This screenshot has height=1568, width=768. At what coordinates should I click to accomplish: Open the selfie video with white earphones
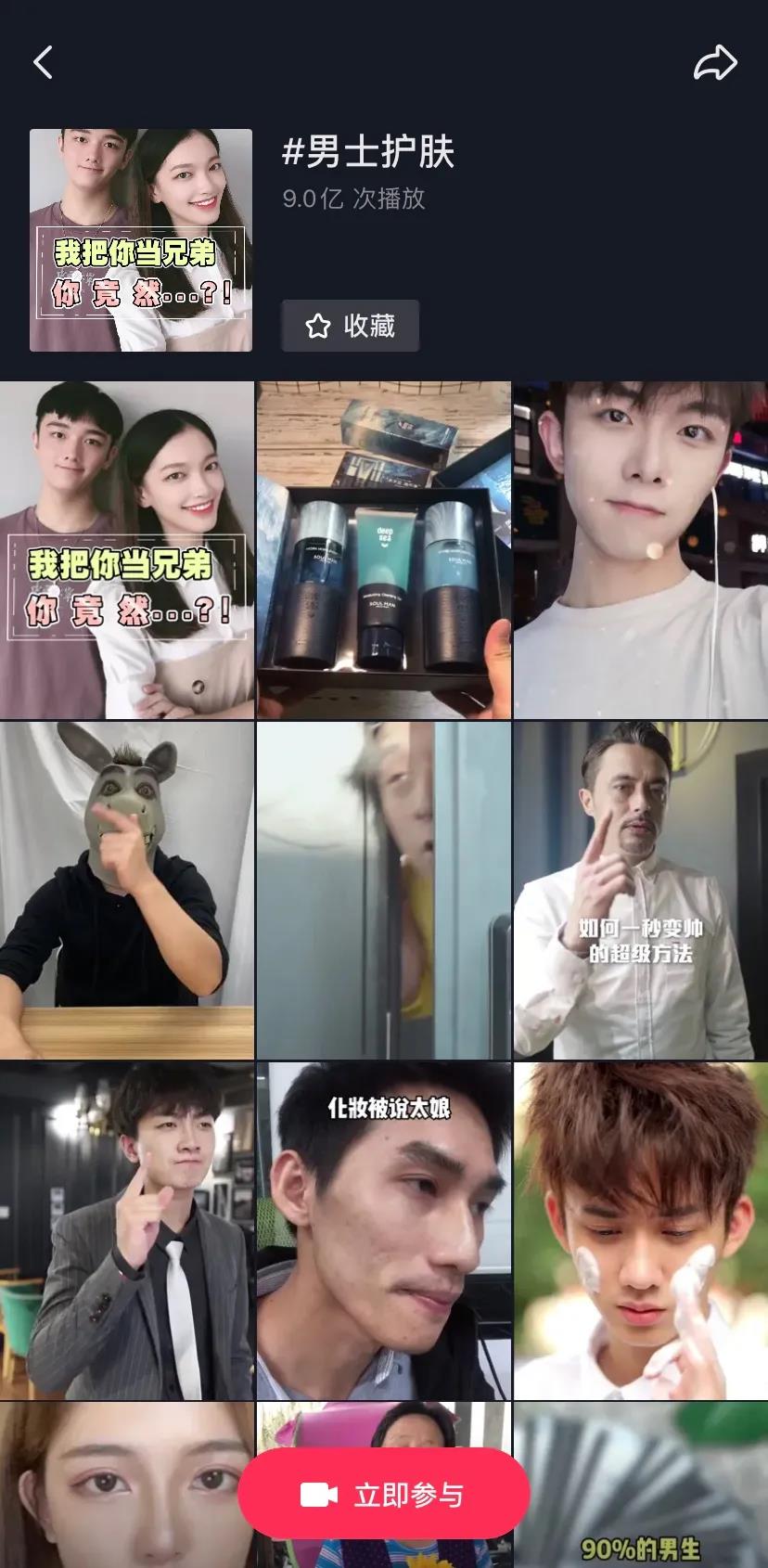coord(640,550)
